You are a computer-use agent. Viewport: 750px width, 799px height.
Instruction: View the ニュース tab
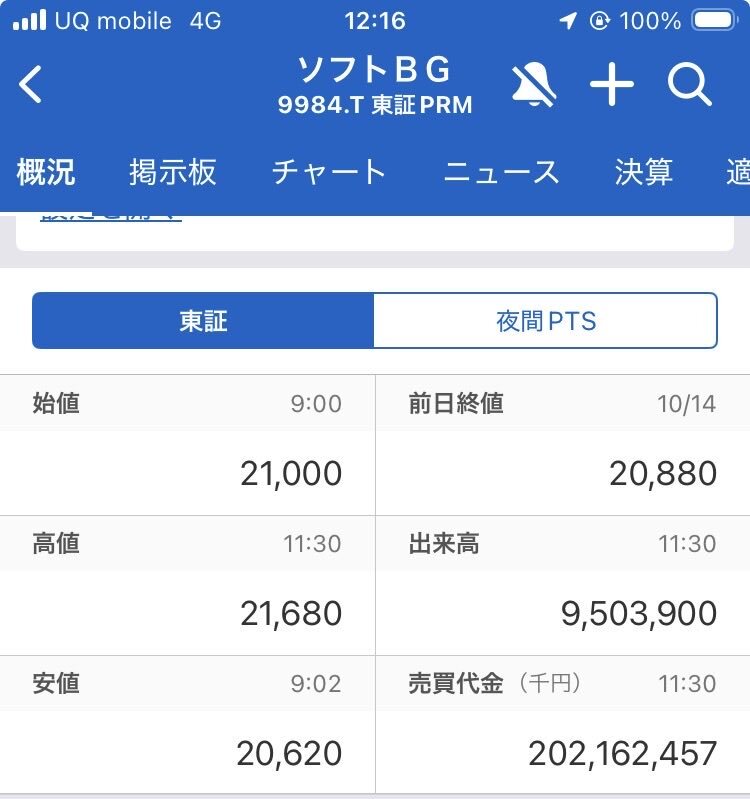pyautogui.click(x=501, y=172)
